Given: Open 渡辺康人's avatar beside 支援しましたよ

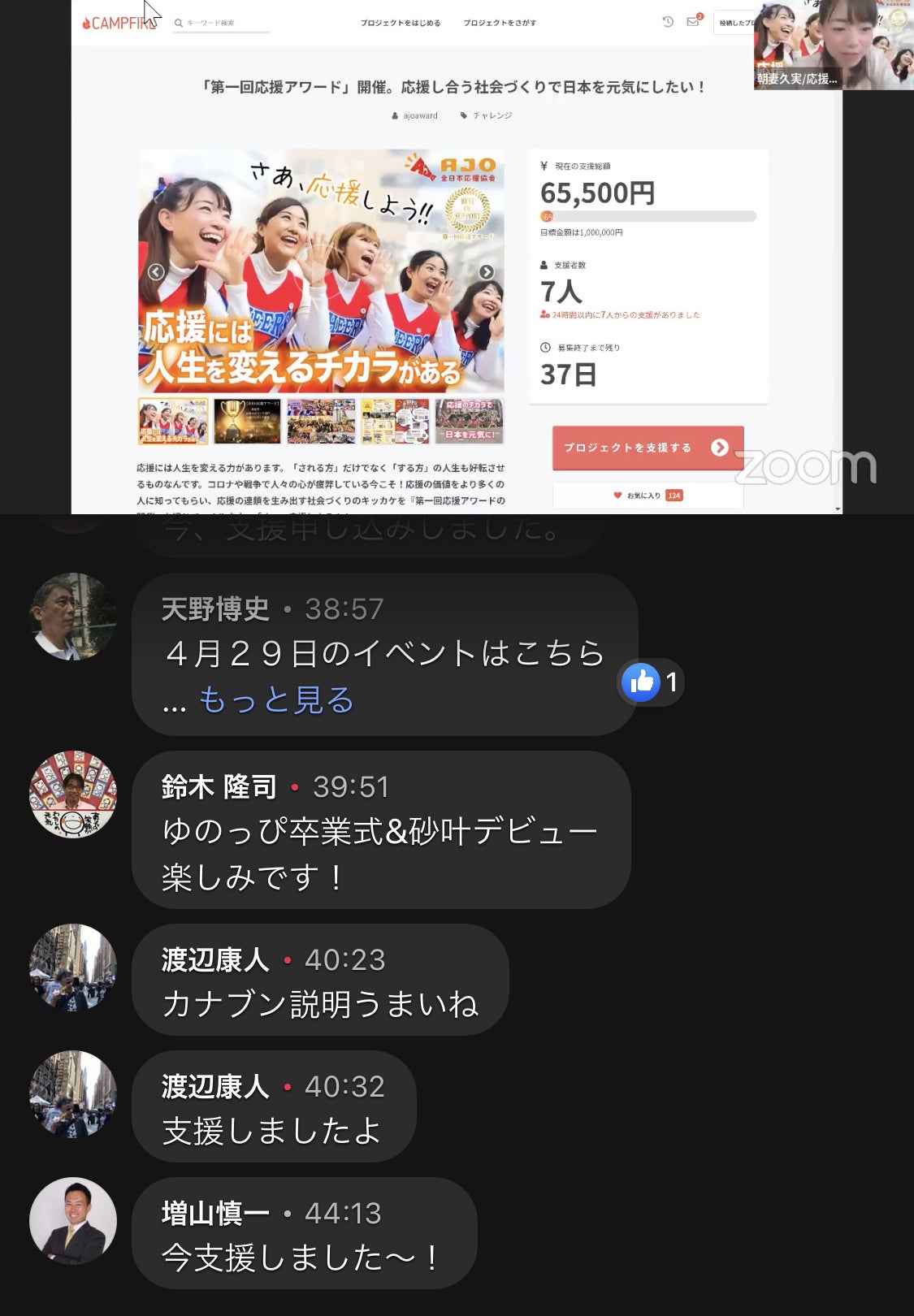Looking at the screenshot, I should (x=73, y=1094).
